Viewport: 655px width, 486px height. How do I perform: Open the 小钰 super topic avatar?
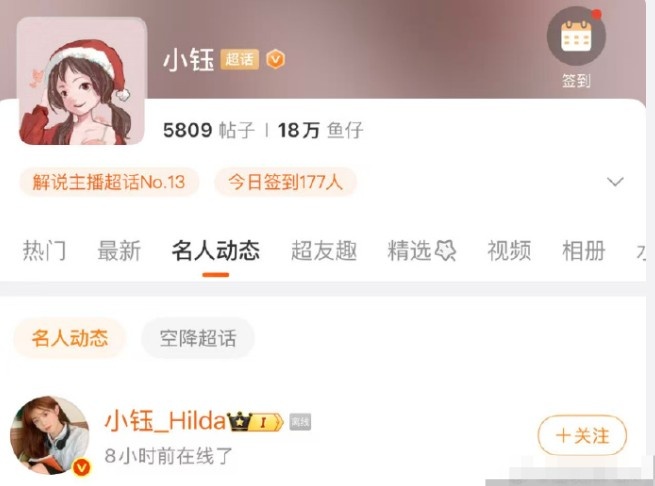(x=82, y=81)
